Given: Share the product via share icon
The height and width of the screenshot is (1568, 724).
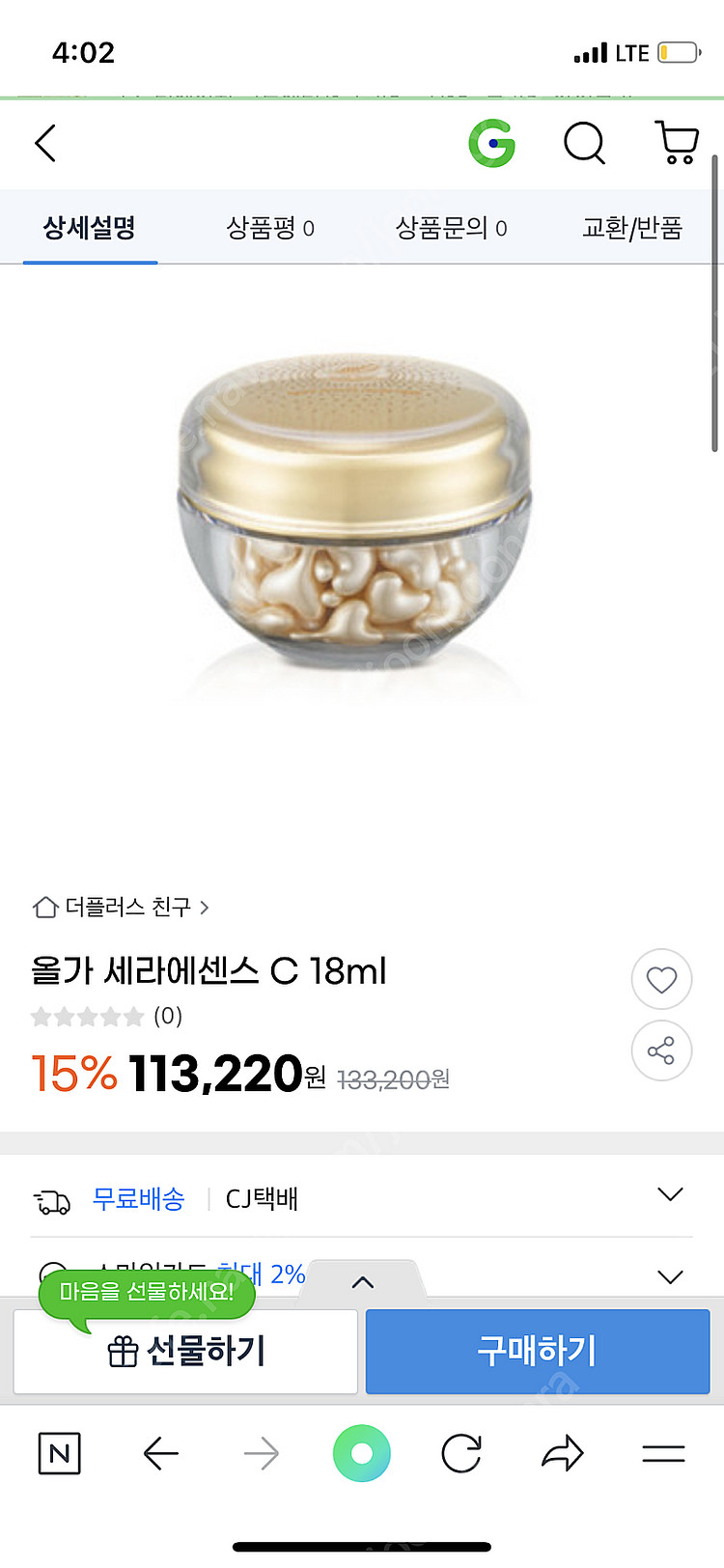Looking at the screenshot, I should (x=660, y=1050).
